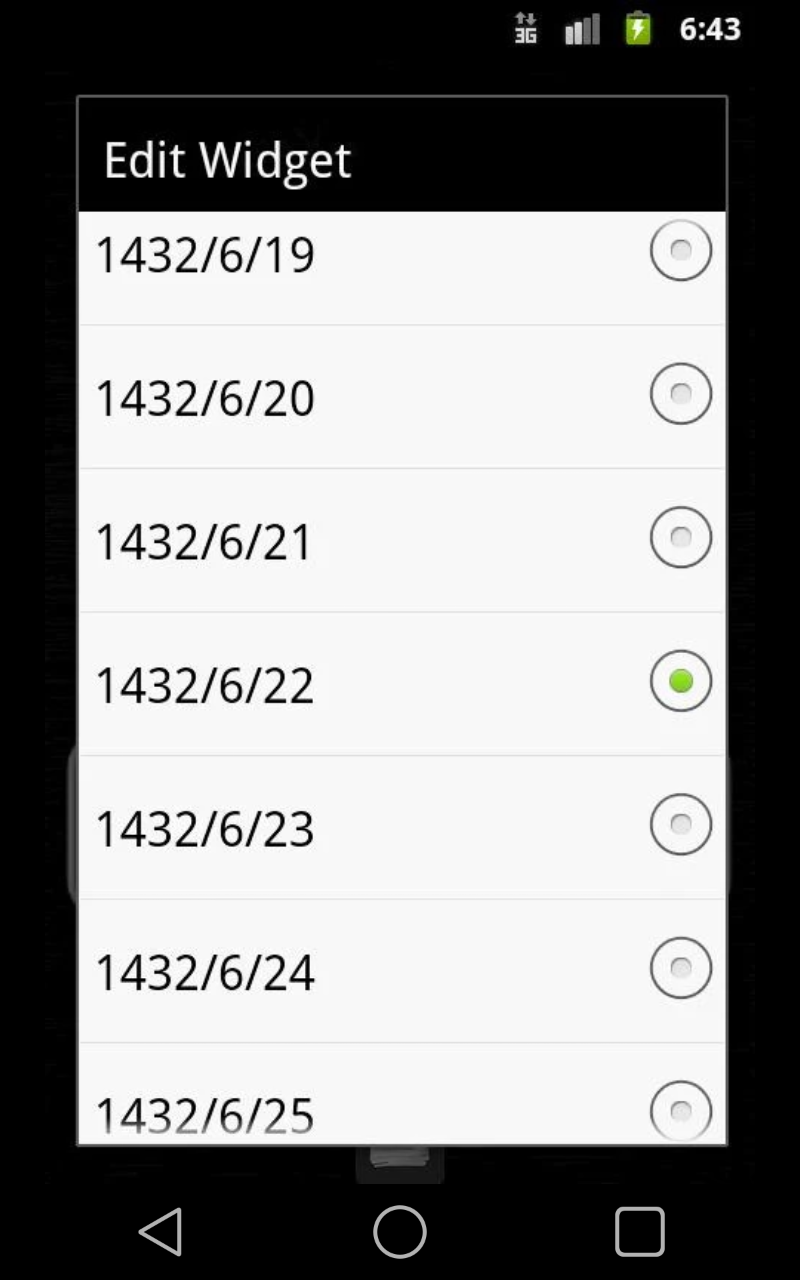Viewport: 800px width, 1280px height.
Task: Go back using the navigation bar
Action: click(160, 1231)
